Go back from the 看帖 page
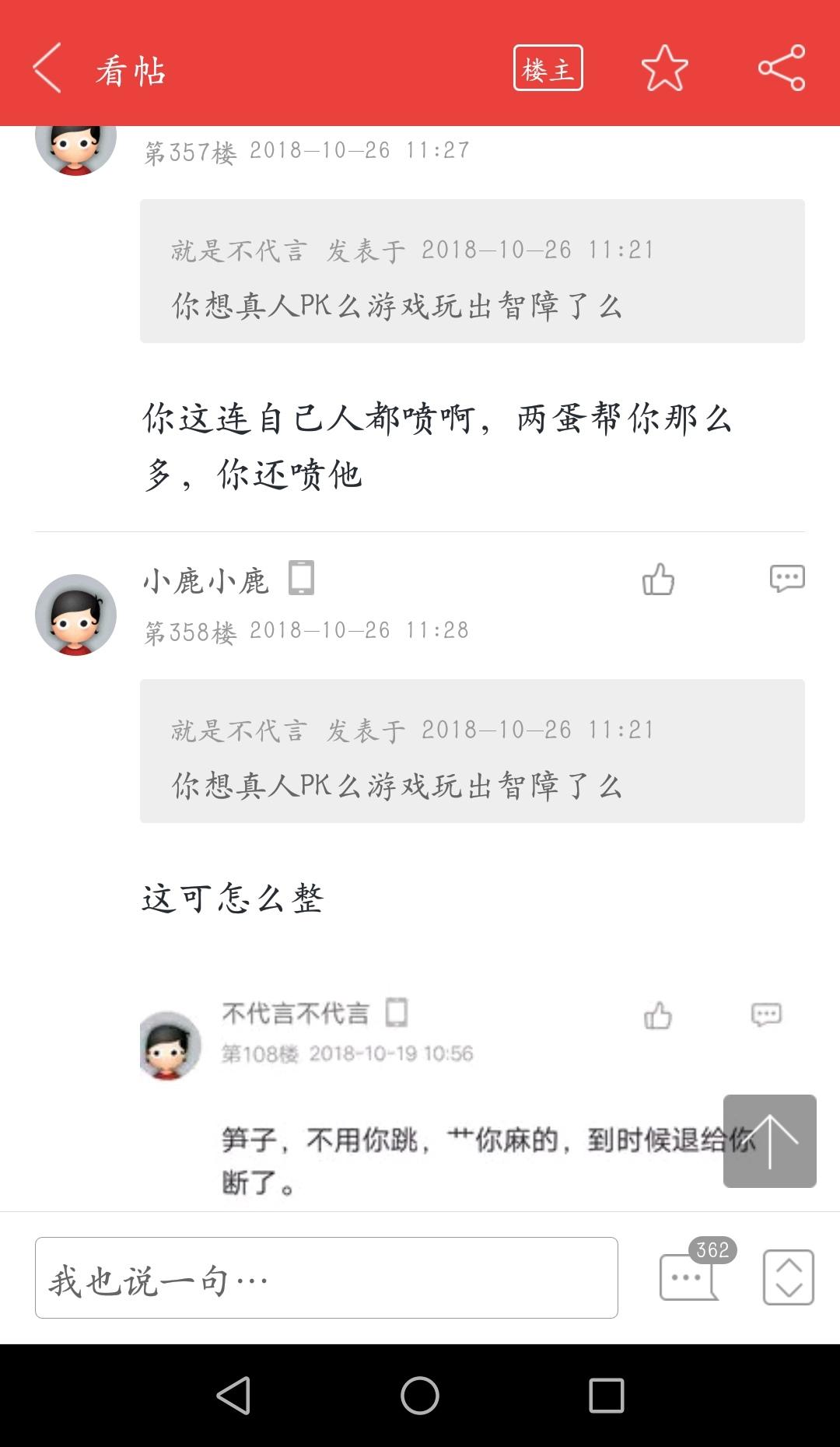Viewport: 840px width, 1447px height. pos(48,68)
